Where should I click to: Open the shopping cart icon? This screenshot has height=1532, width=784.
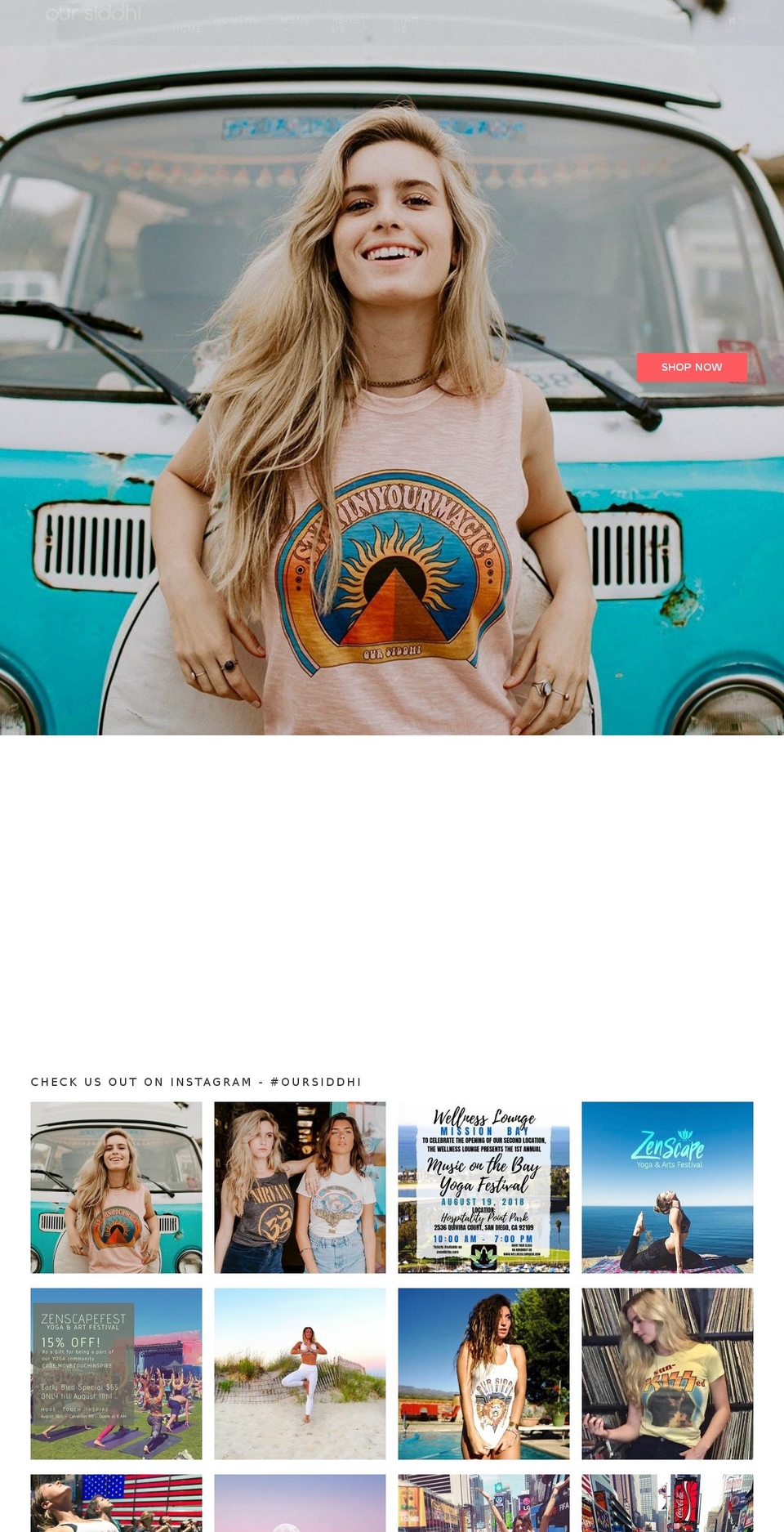pyautogui.click(x=730, y=21)
